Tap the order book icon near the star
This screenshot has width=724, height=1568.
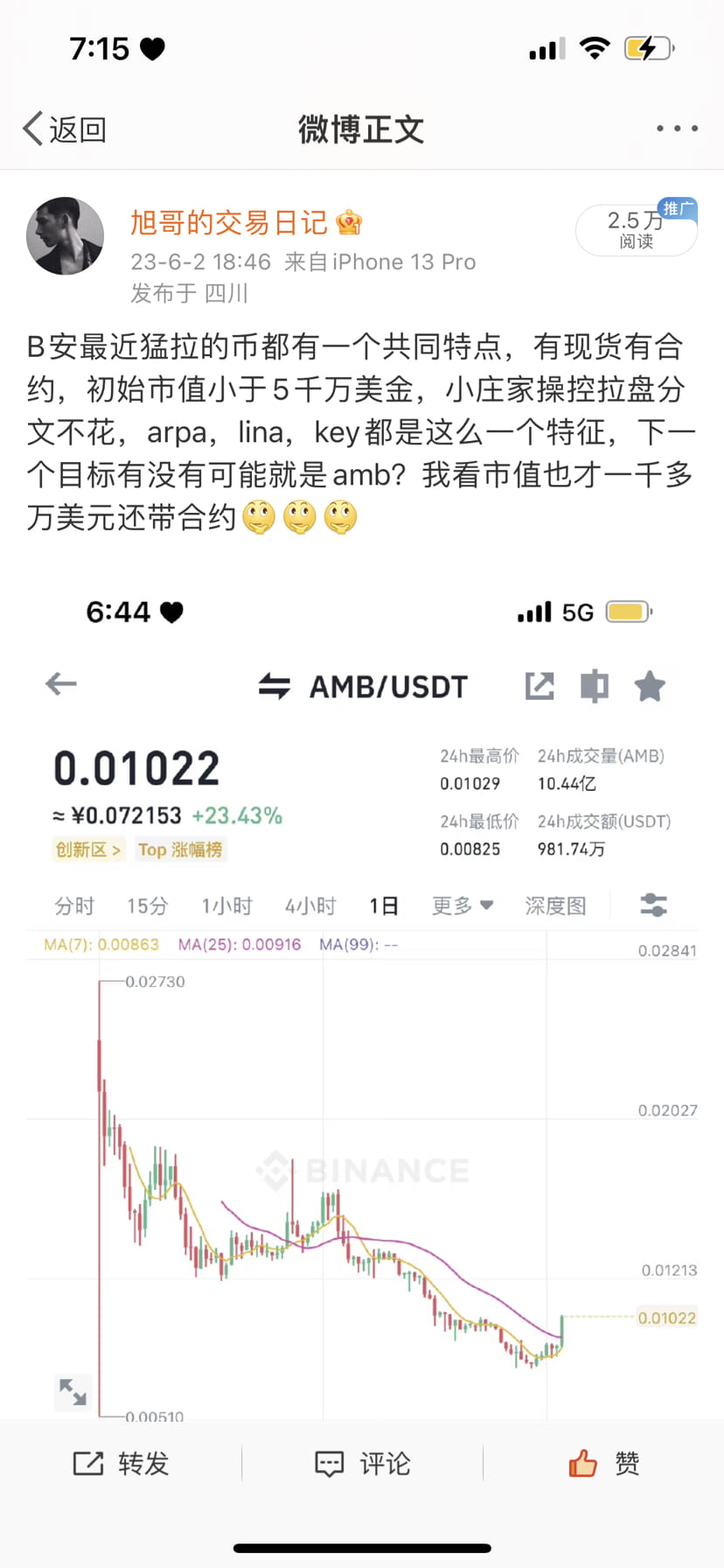click(x=595, y=686)
